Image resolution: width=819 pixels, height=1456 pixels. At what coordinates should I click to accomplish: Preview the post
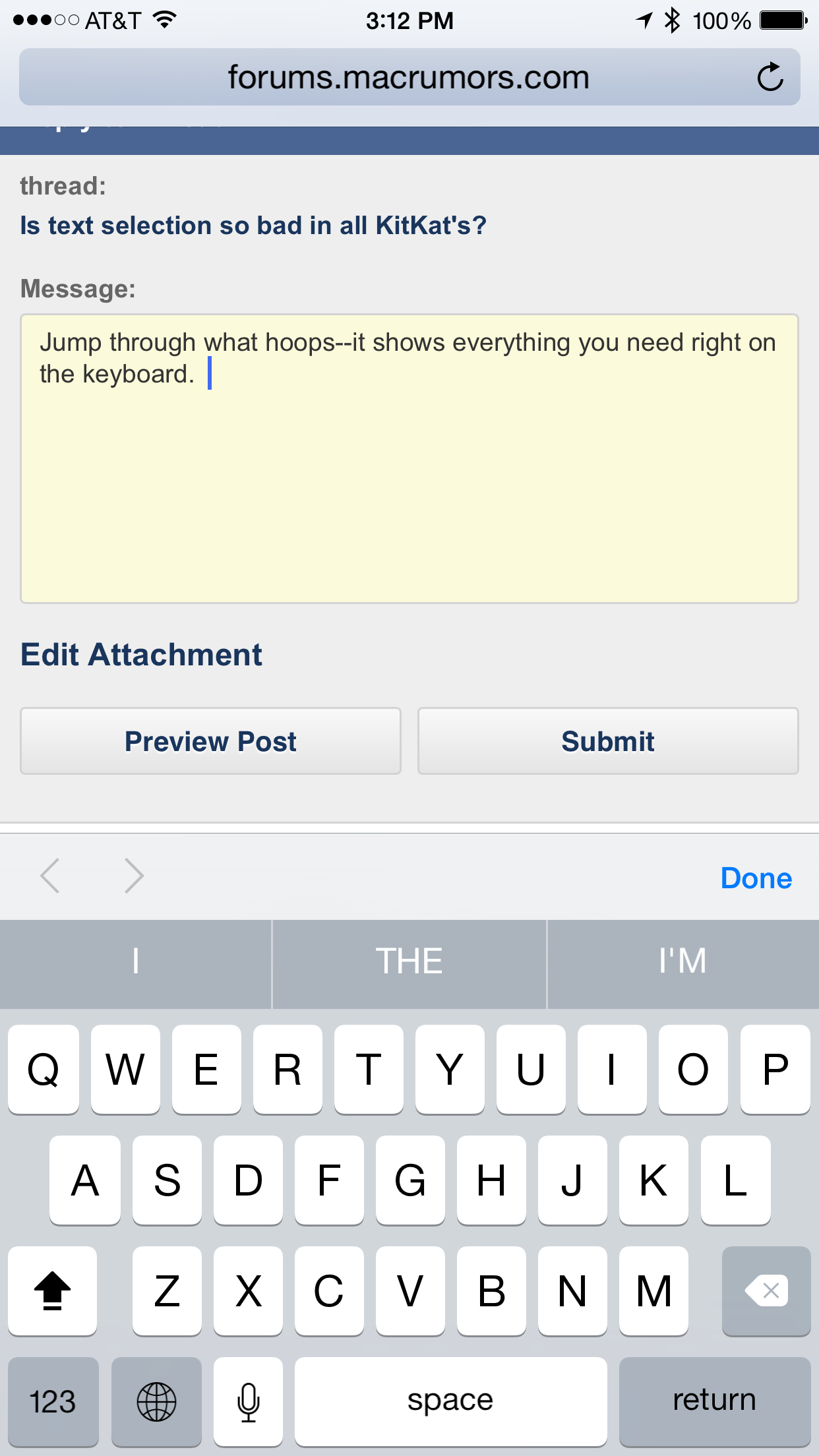coord(210,741)
